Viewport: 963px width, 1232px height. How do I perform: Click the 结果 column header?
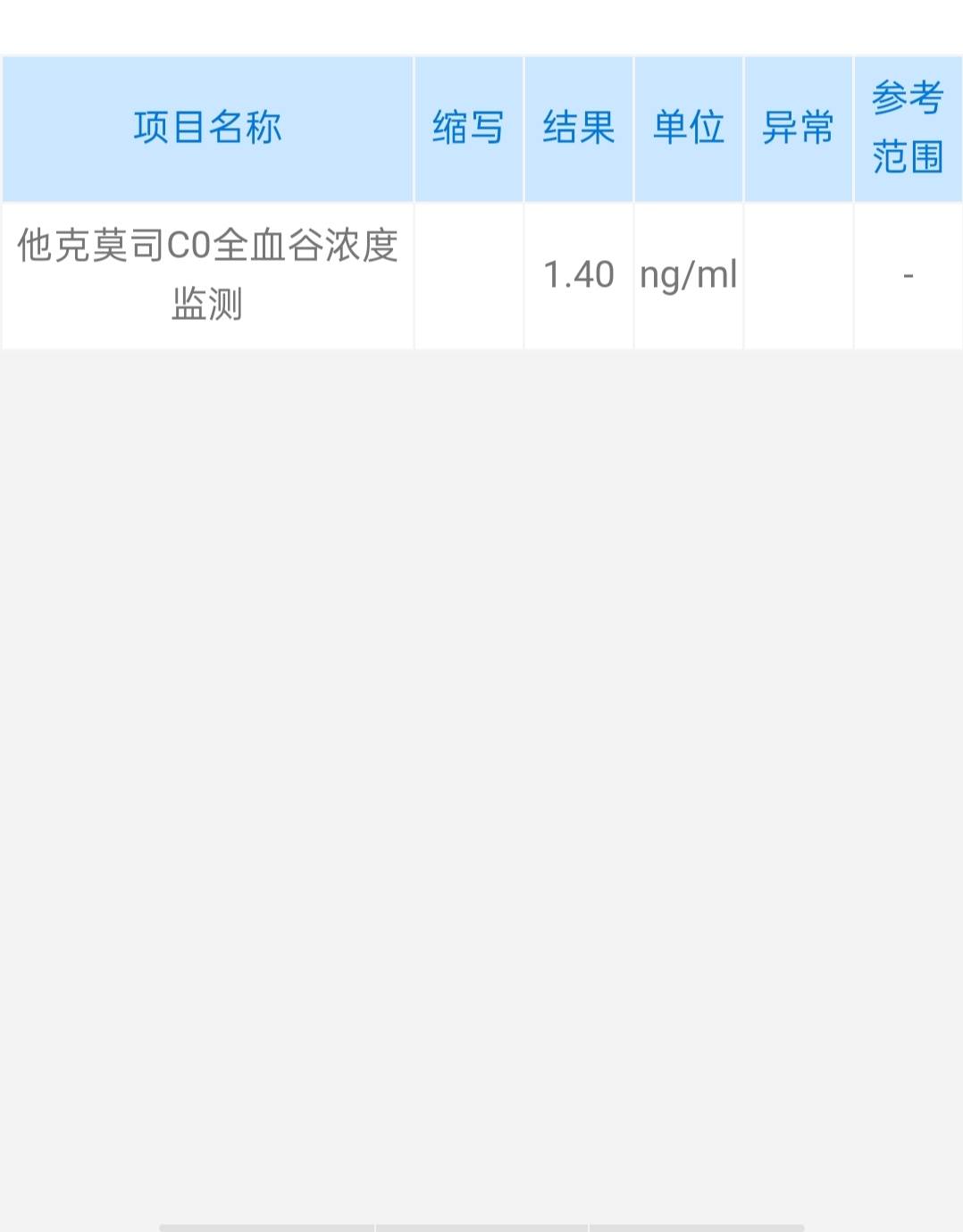pos(578,128)
